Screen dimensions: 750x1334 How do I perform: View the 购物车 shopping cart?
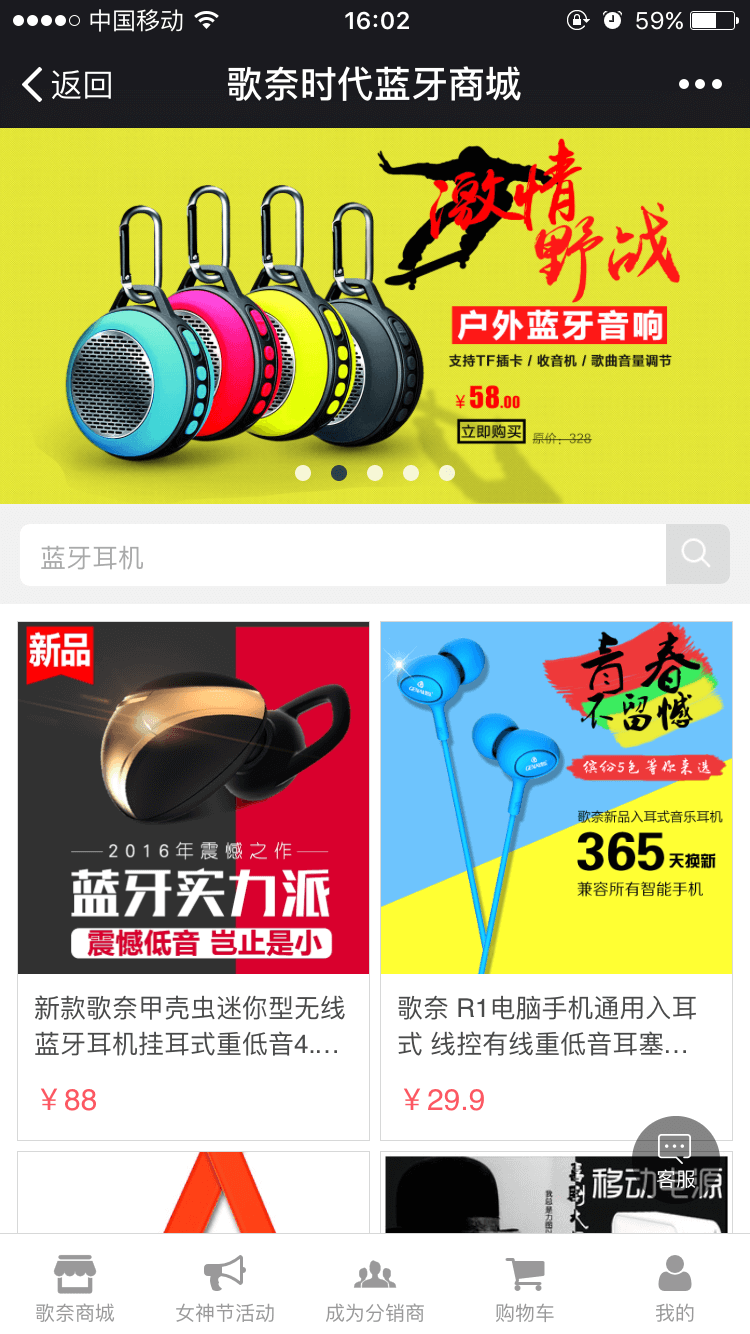point(525,1288)
